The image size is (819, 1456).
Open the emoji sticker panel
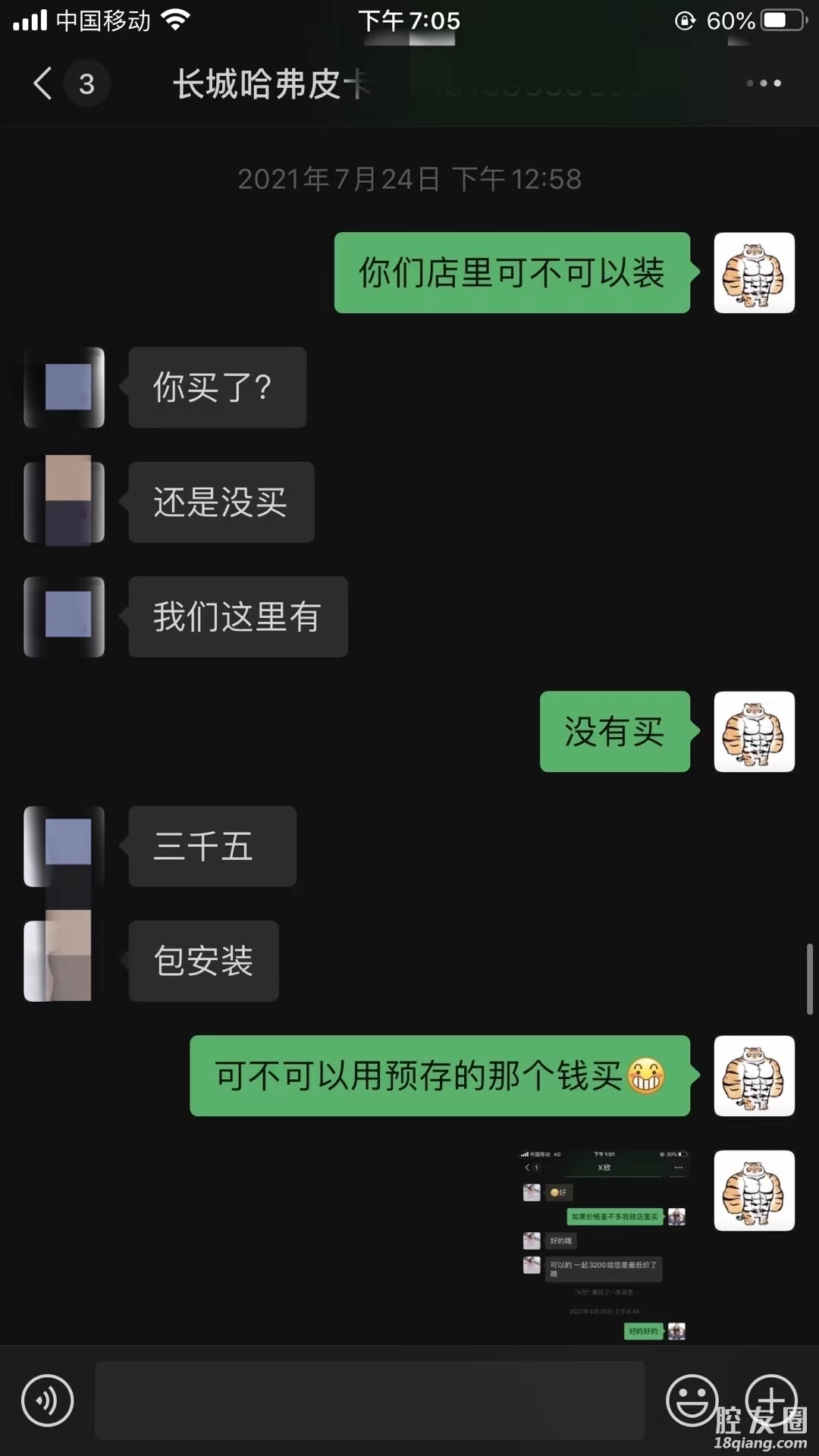(x=692, y=1400)
